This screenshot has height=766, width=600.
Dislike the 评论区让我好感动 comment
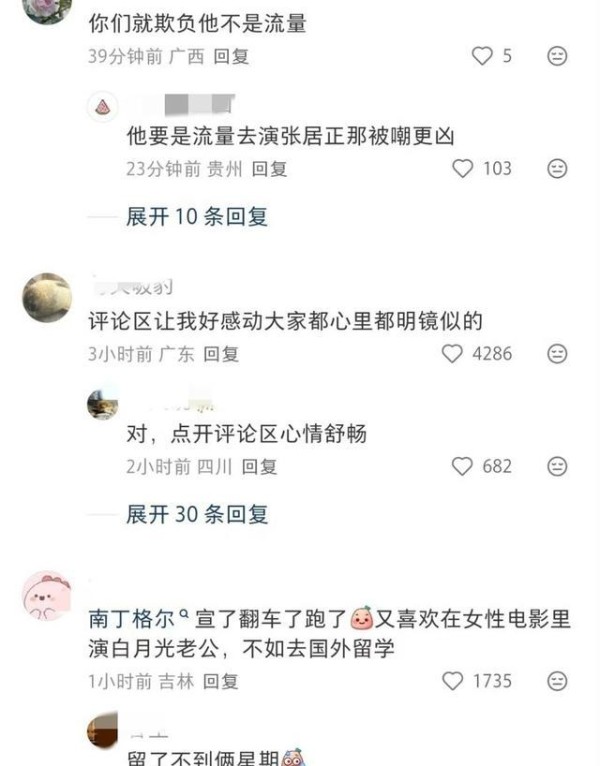557,353
